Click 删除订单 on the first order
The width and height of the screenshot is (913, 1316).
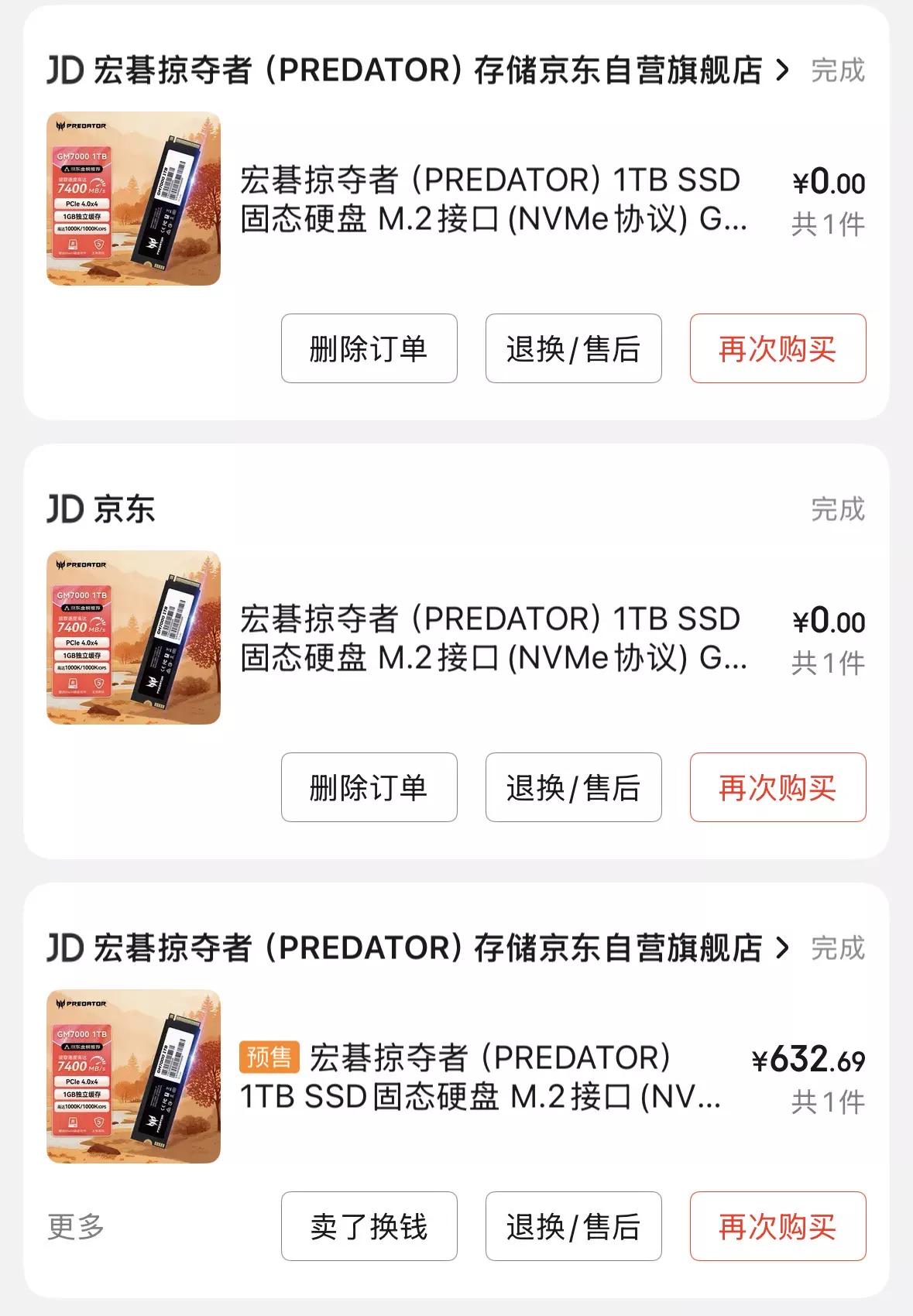pyautogui.click(x=369, y=348)
